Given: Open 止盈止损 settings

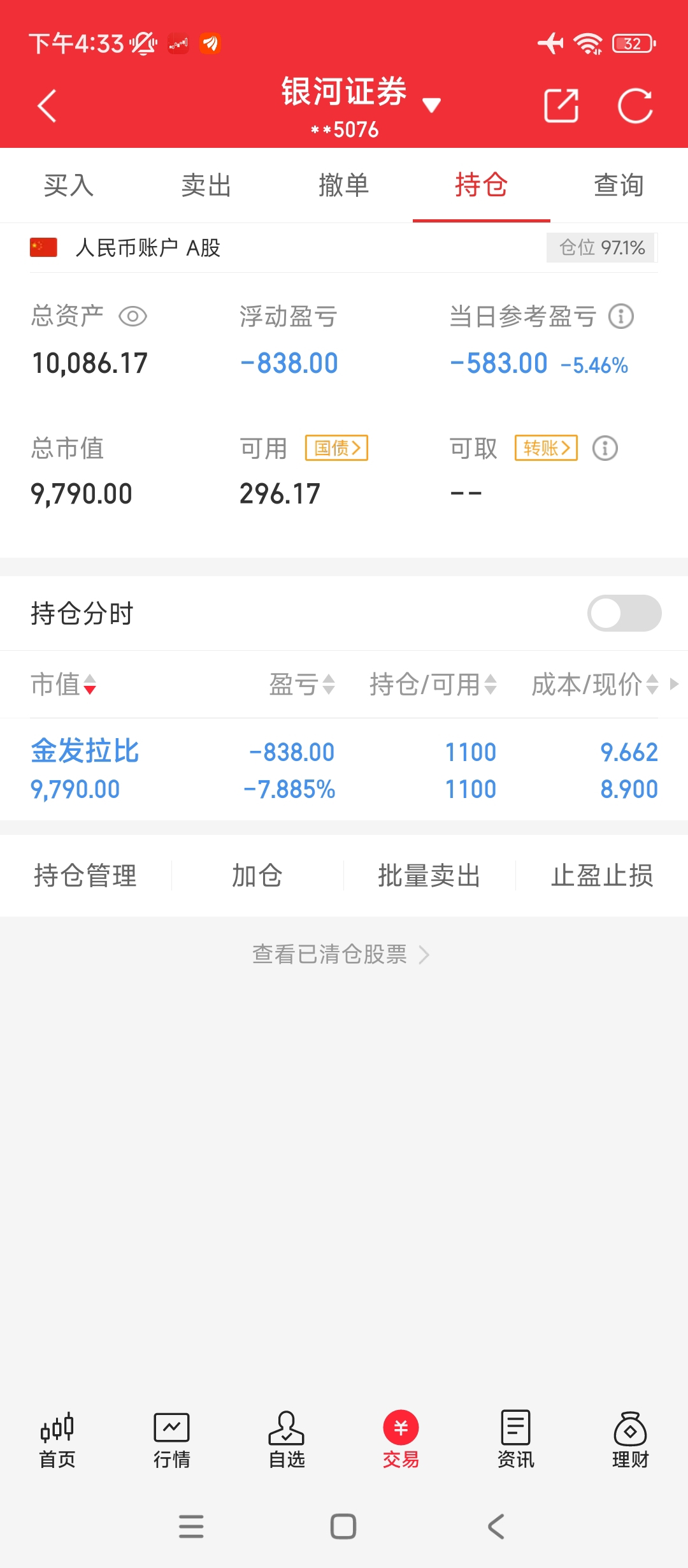Looking at the screenshot, I should click(x=602, y=875).
